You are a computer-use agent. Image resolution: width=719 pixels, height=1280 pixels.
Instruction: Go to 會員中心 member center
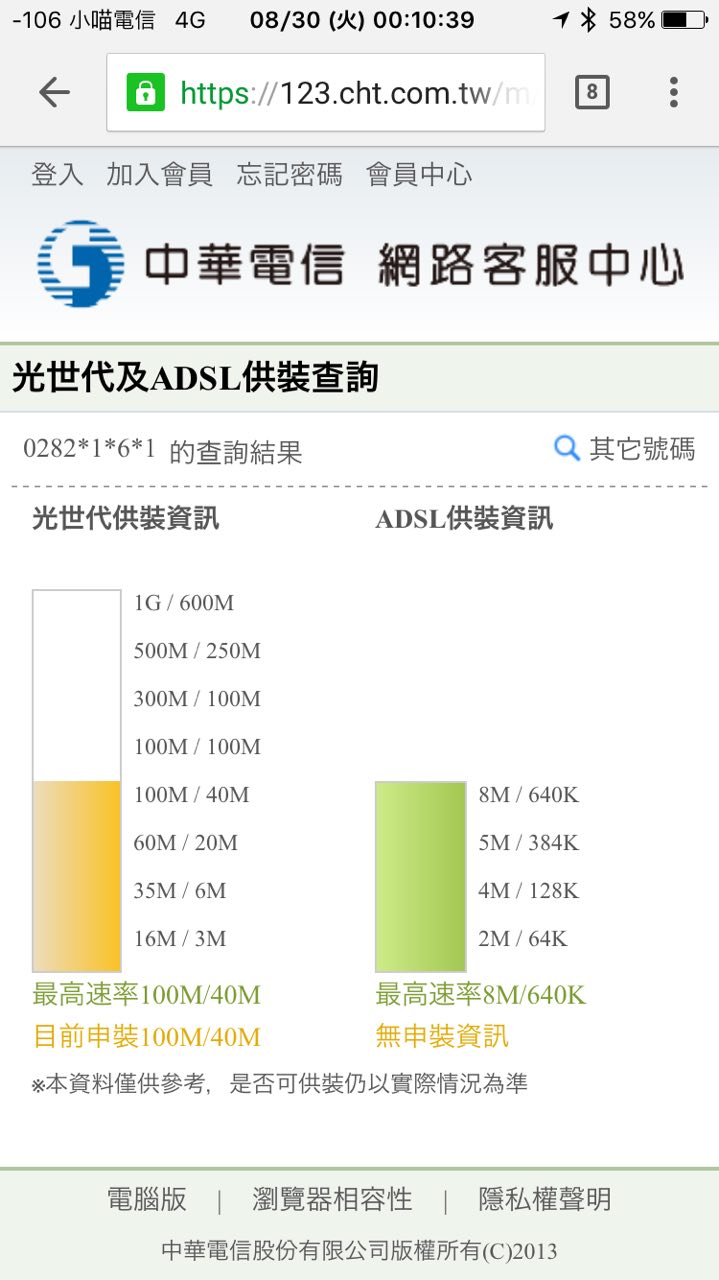pyautogui.click(x=419, y=175)
